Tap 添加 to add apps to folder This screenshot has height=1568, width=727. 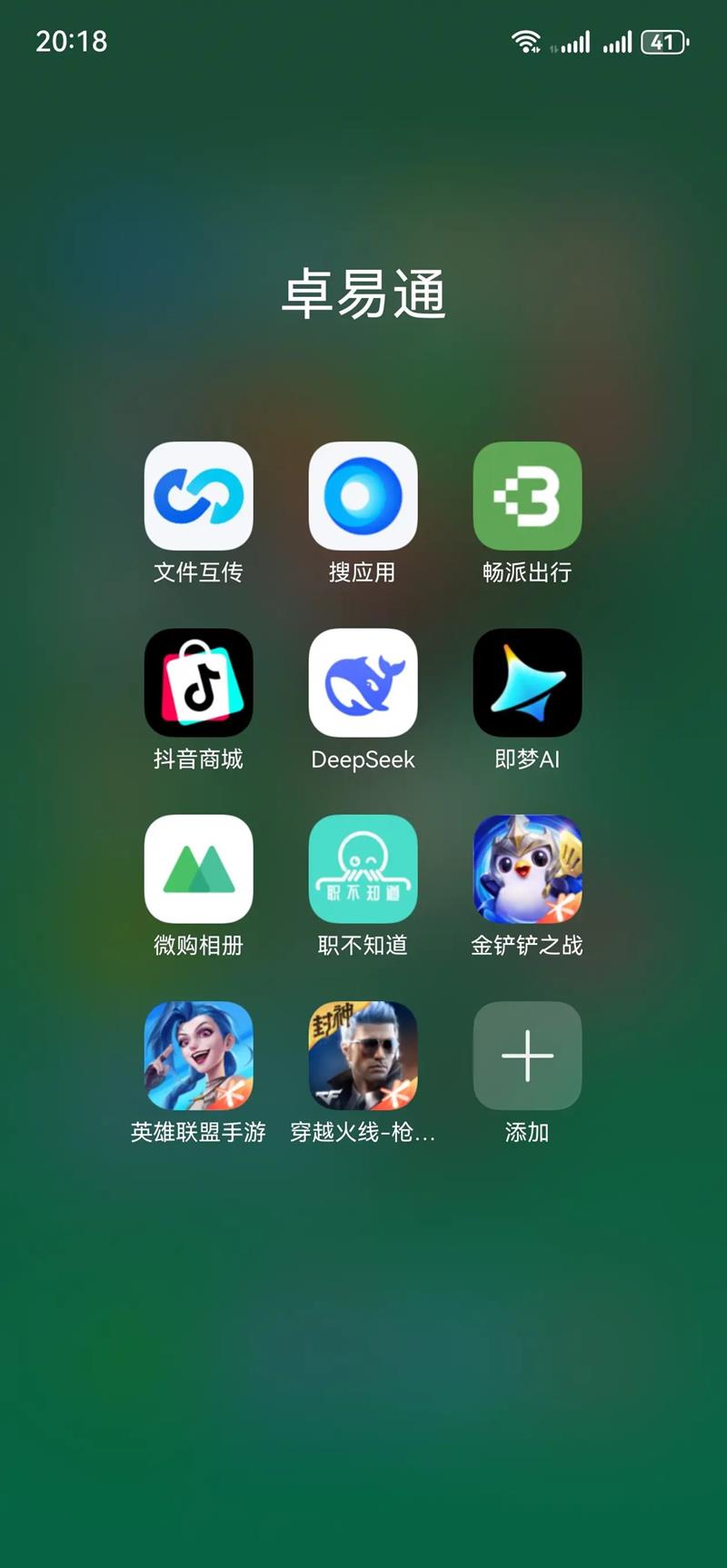pos(527,1056)
